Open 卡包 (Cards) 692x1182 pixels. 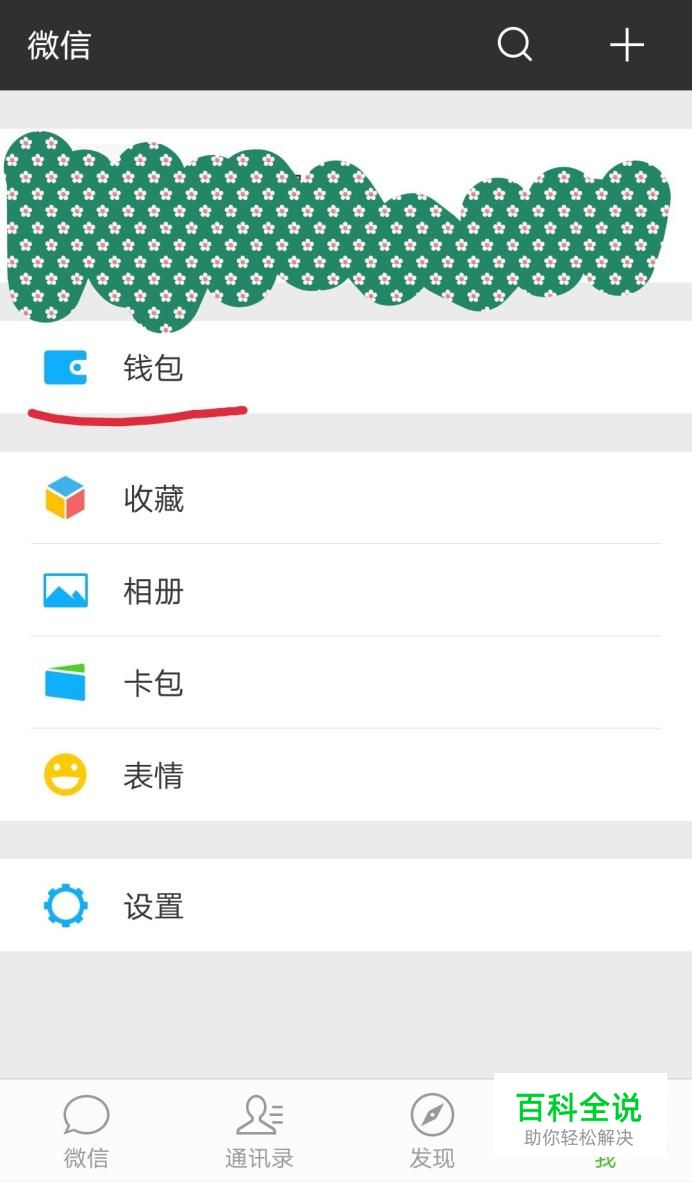click(x=153, y=683)
